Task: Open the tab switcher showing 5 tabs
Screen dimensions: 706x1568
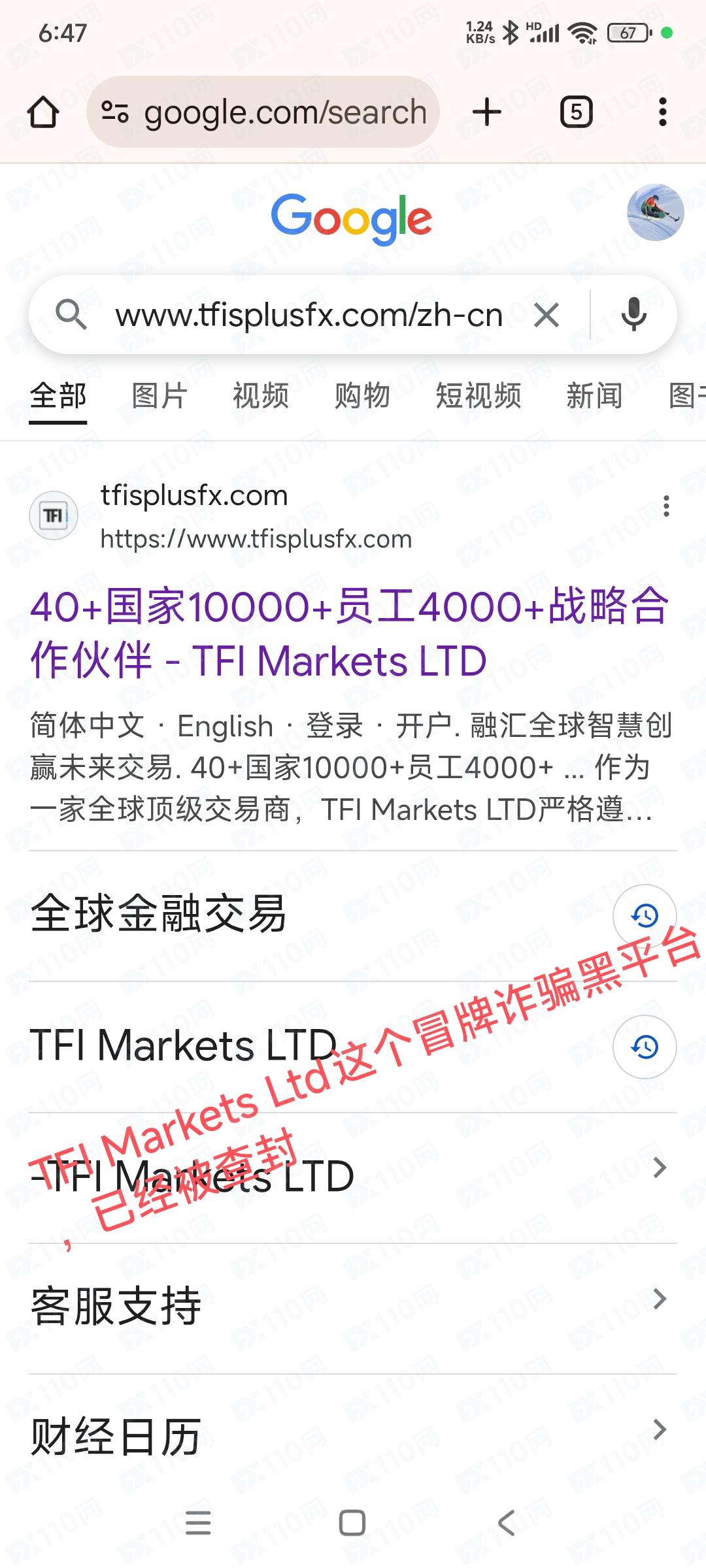Action: click(576, 112)
